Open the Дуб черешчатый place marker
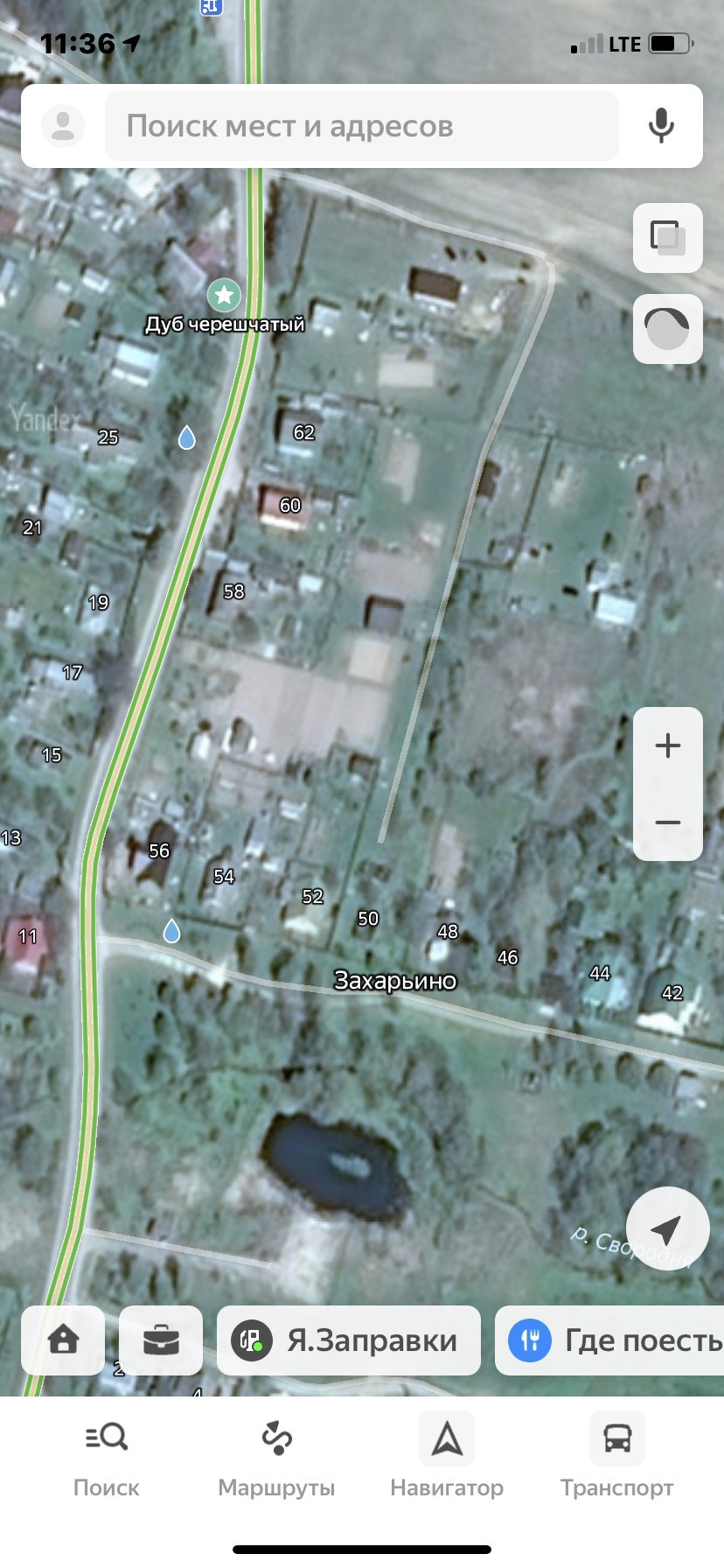The width and height of the screenshot is (724, 1568). point(225,295)
